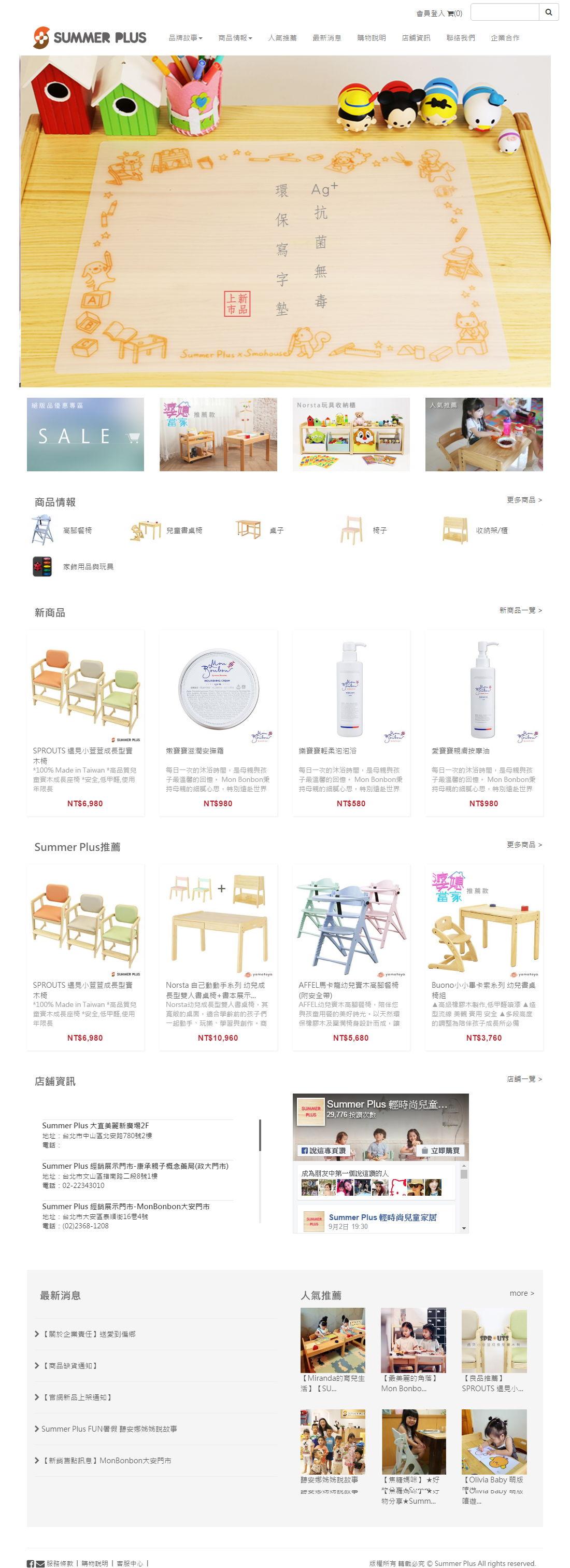This screenshot has width=570, height=1568.
Task: Open the Norsta玩具收納櫃 banner tile
Action: [351, 434]
